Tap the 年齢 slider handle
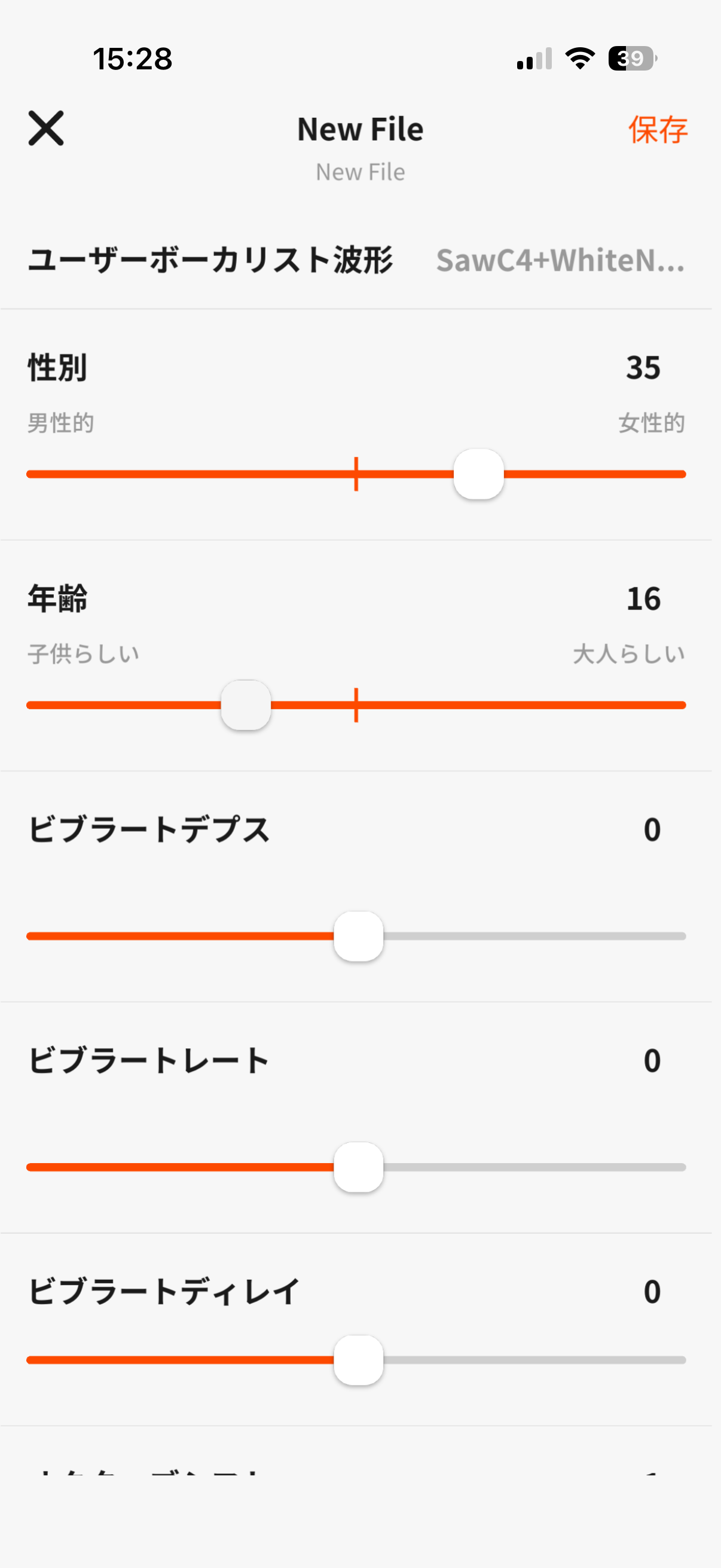 tap(246, 705)
